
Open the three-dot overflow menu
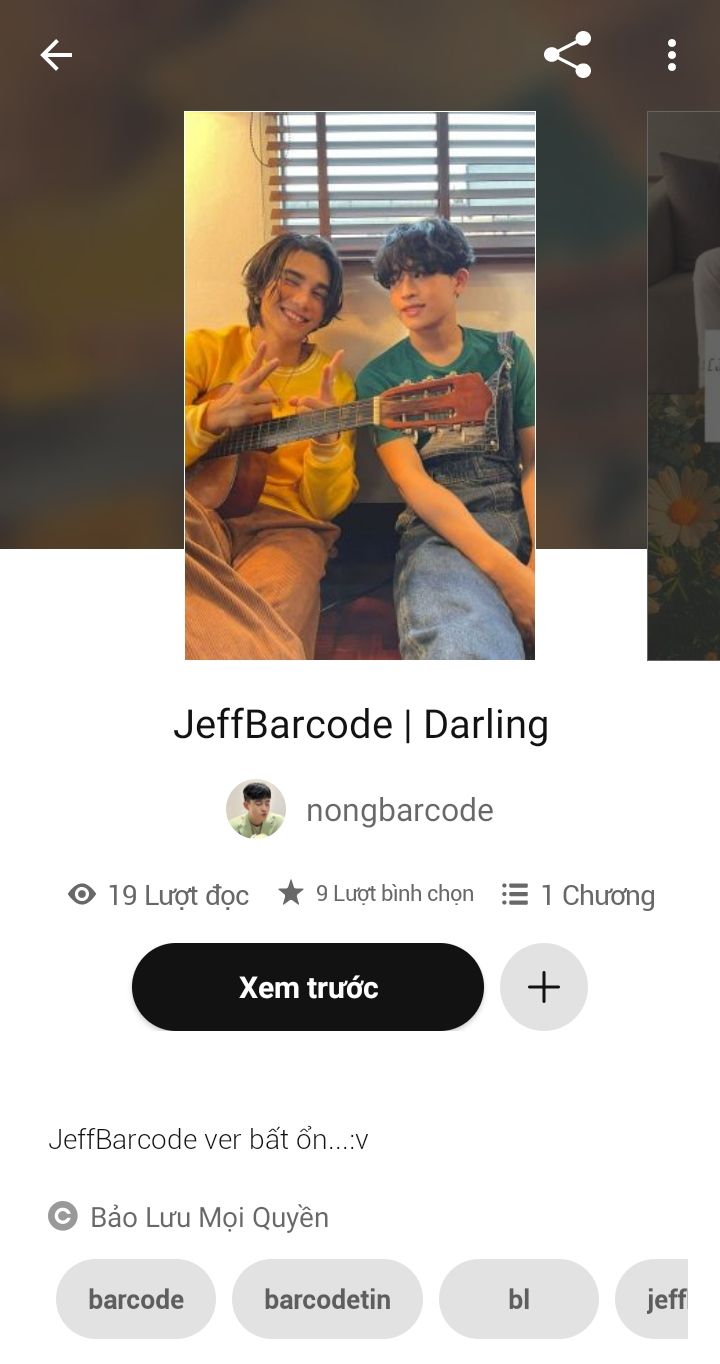coord(671,55)
